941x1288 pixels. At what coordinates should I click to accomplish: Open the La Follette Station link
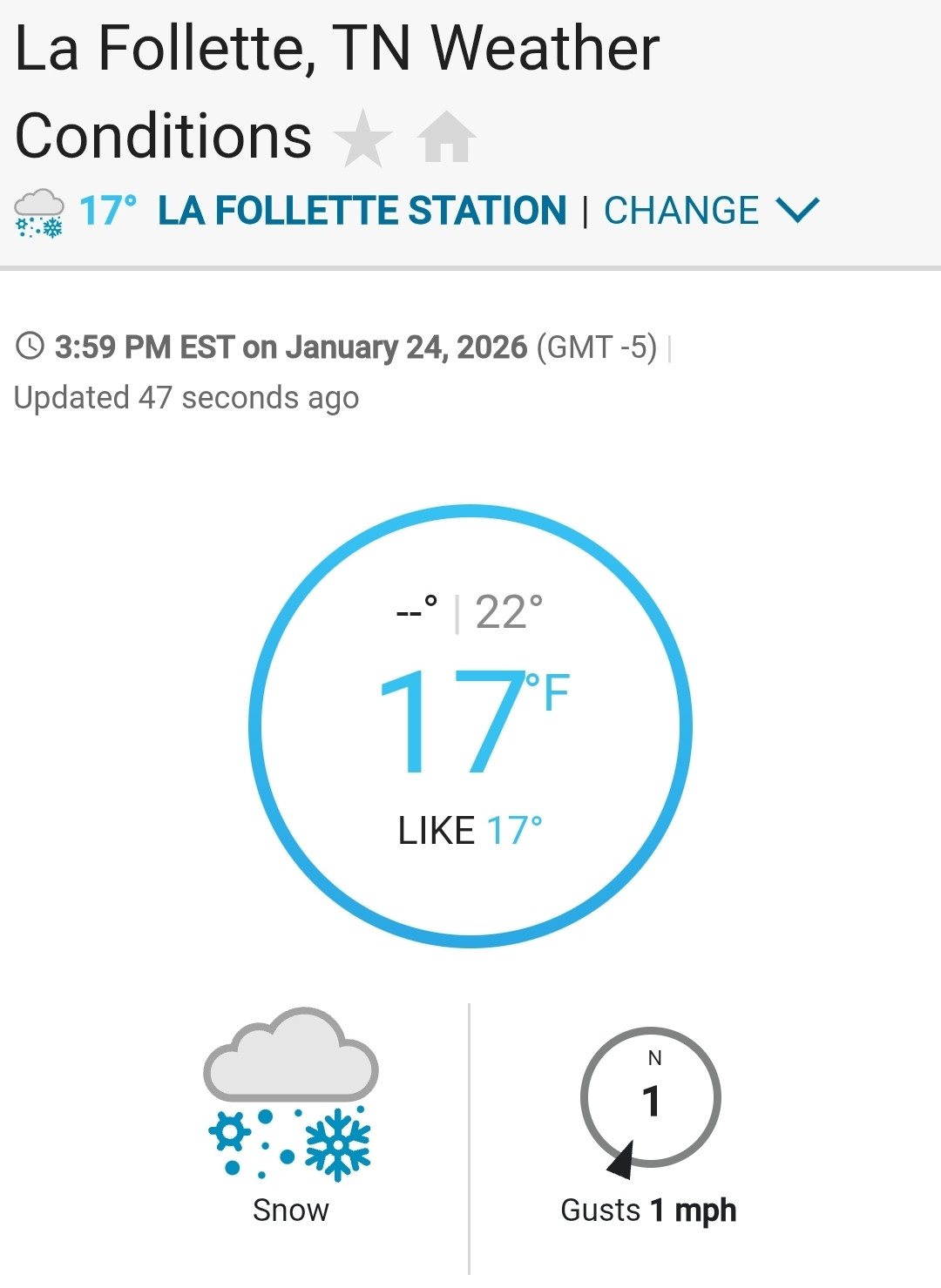click(362, 211)
